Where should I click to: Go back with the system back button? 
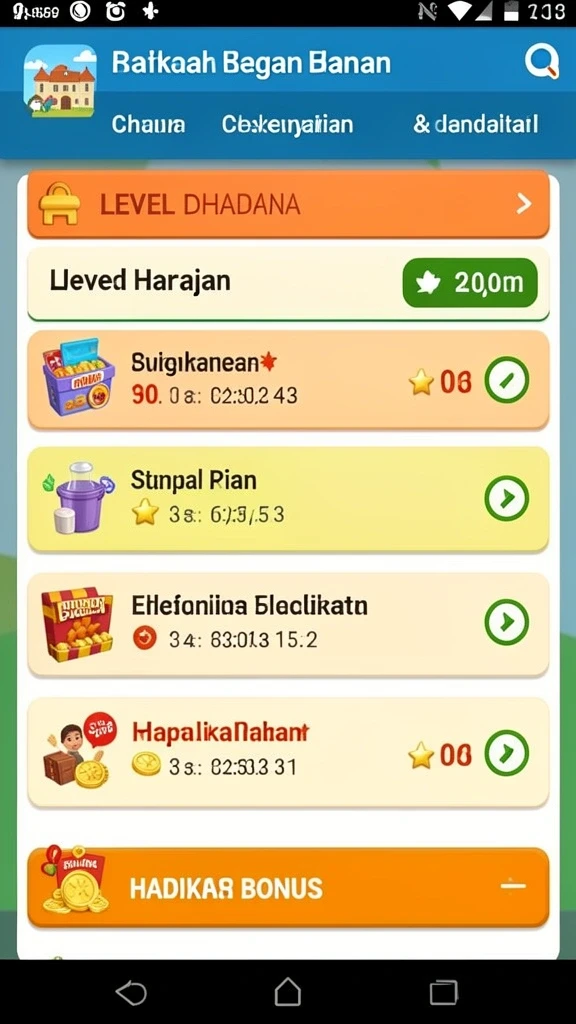click(x=131, y=993)
